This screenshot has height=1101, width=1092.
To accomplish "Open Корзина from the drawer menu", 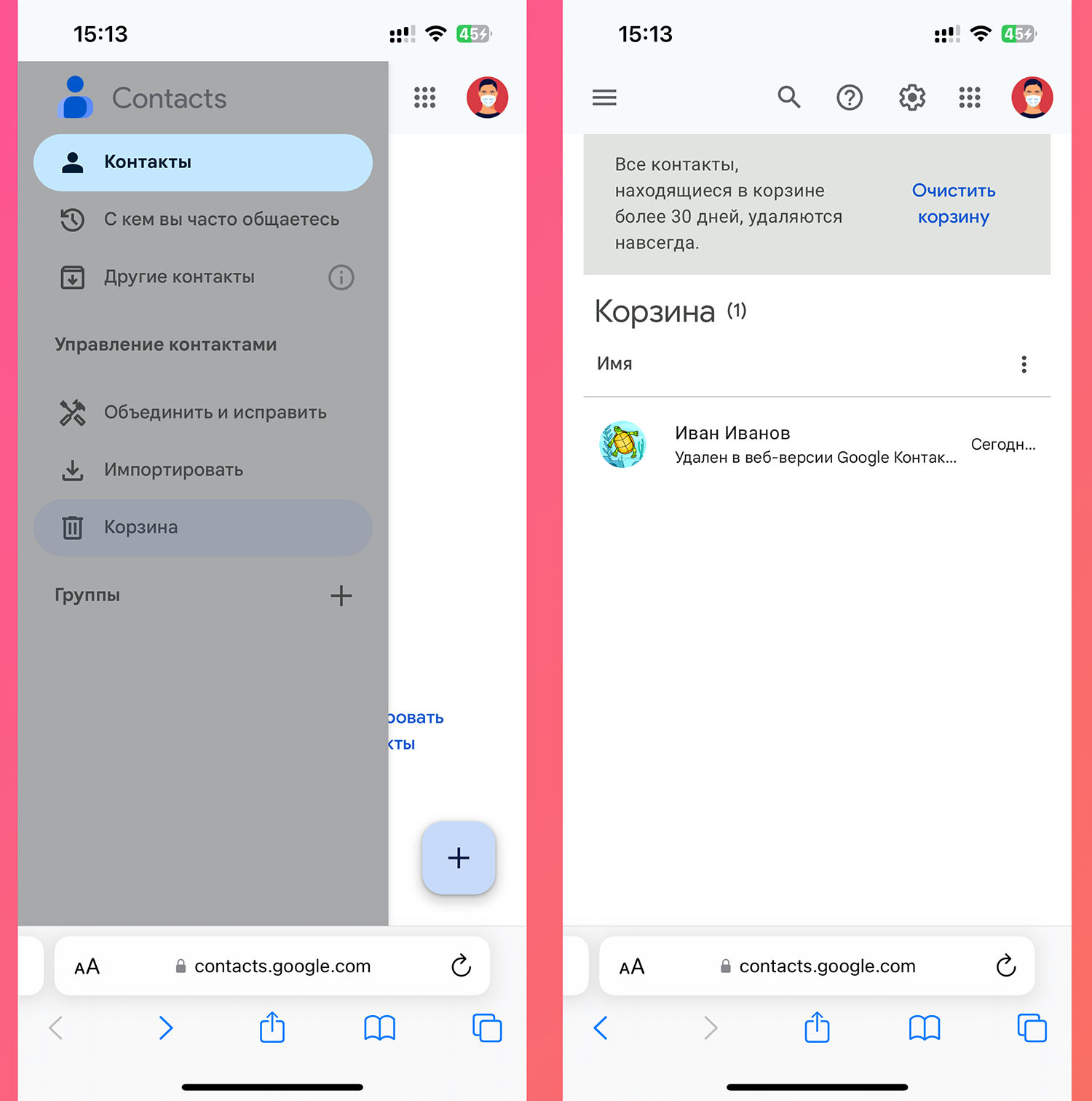I will (x=202, y=528).
